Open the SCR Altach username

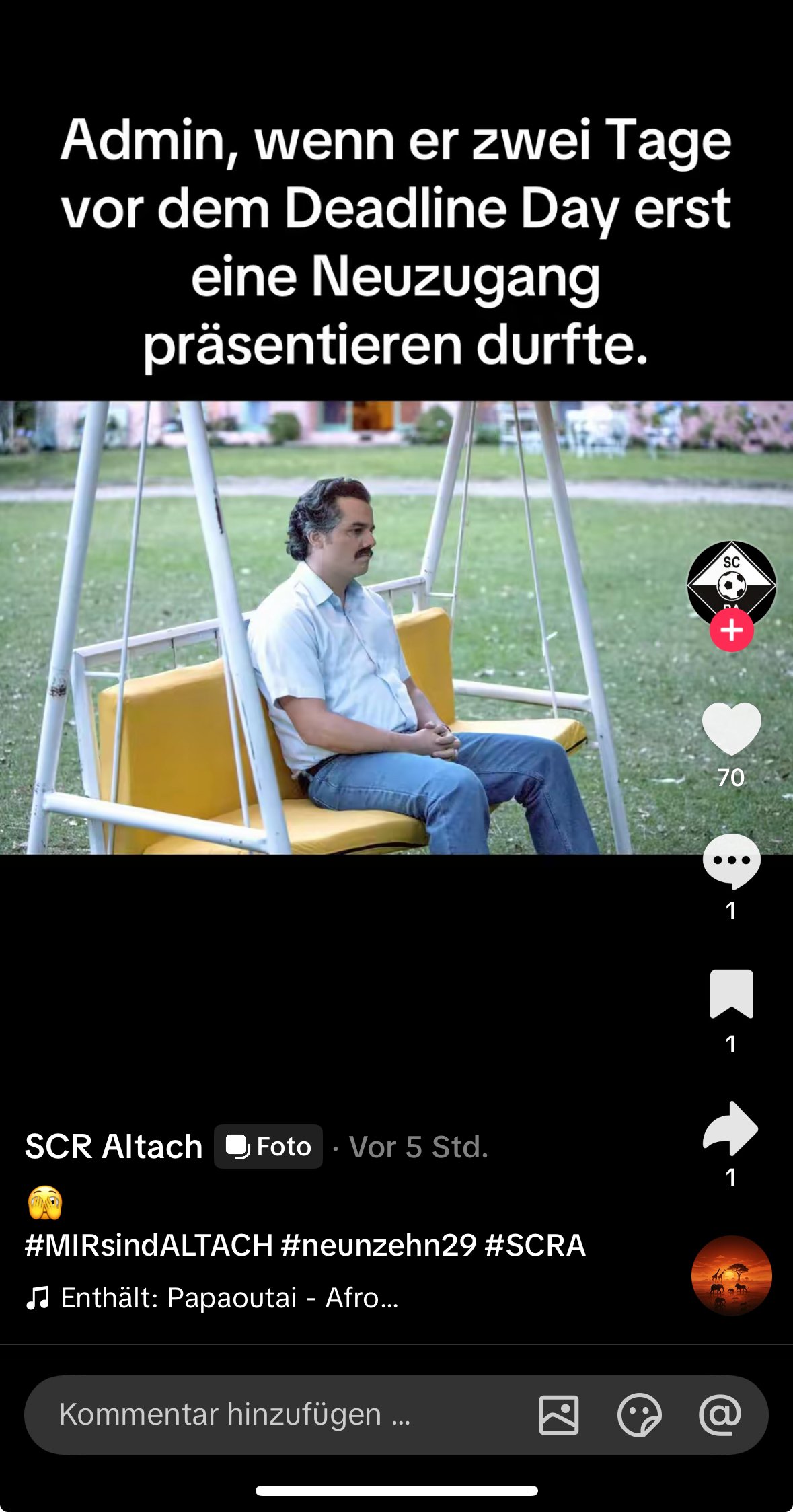click(x=114, y=1147)
